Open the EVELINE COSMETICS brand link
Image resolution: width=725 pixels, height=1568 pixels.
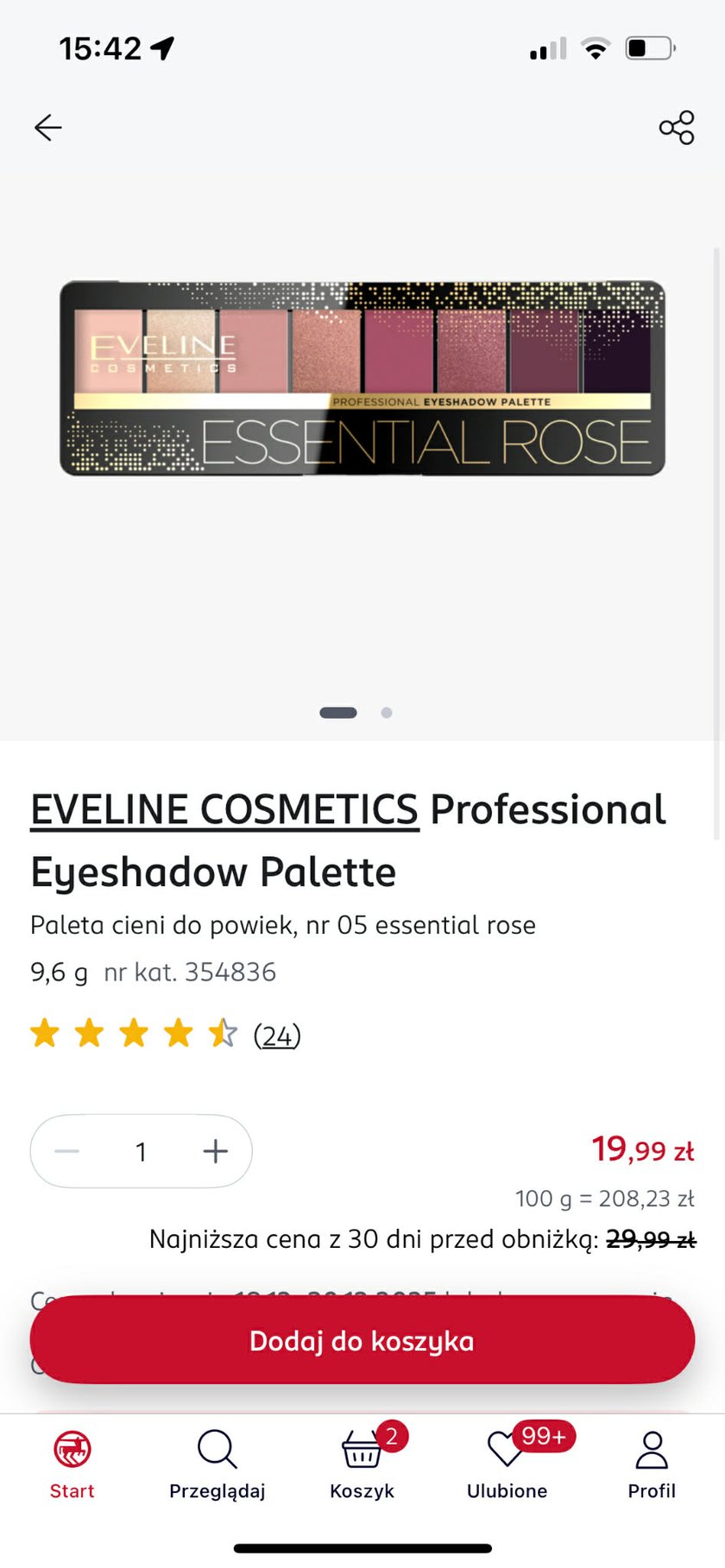[224, 810]
